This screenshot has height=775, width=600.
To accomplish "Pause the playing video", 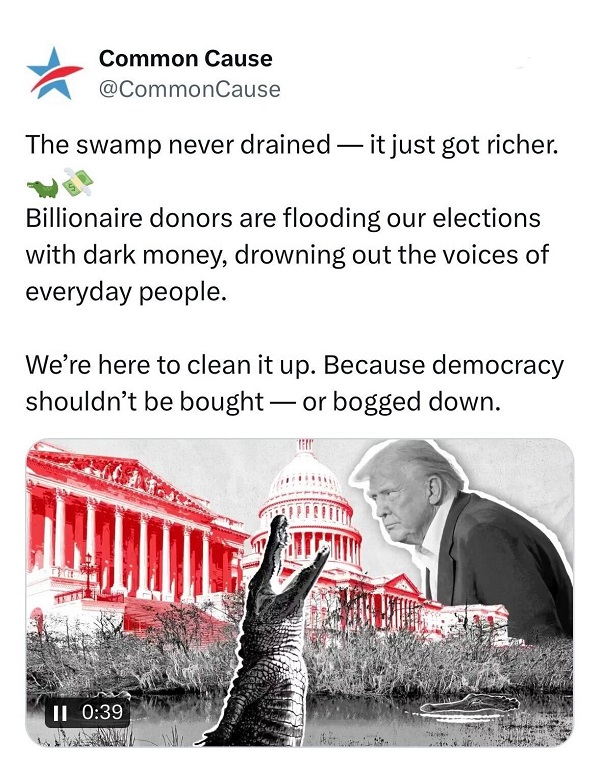I will click(59, 712).
